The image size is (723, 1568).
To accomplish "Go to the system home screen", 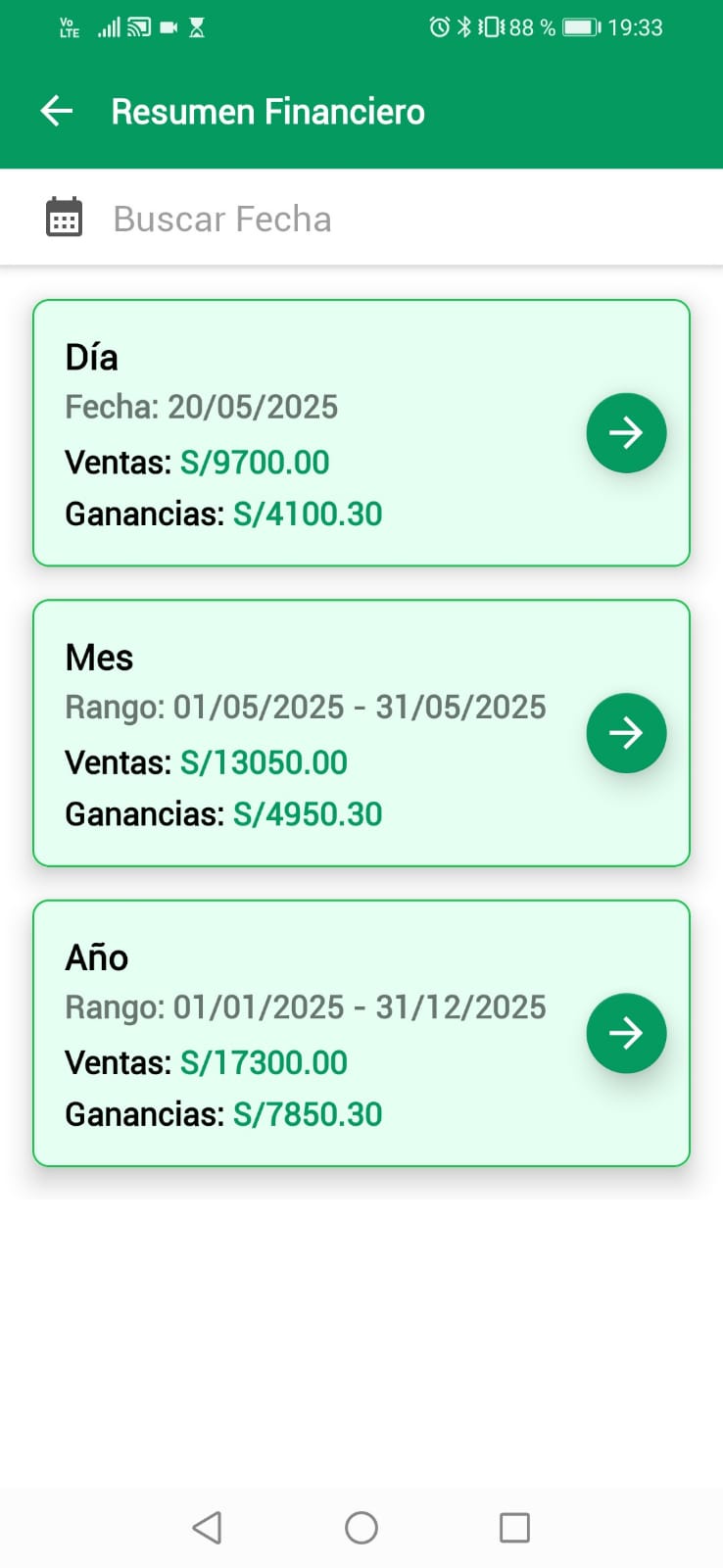I will pyautogui.click(x=361, y=1527).
